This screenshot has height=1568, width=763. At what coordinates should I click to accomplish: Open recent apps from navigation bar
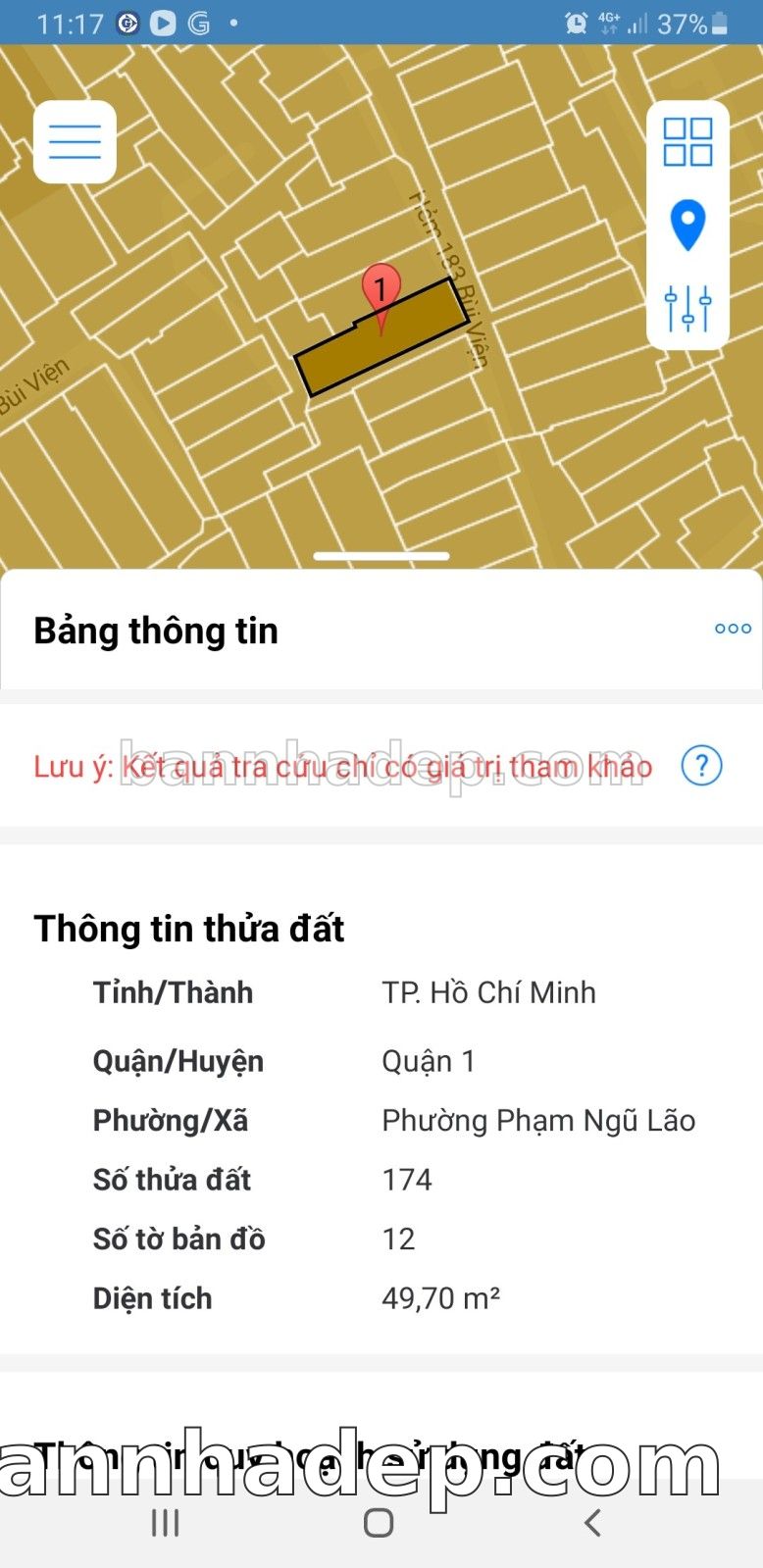coord(165,1522)
